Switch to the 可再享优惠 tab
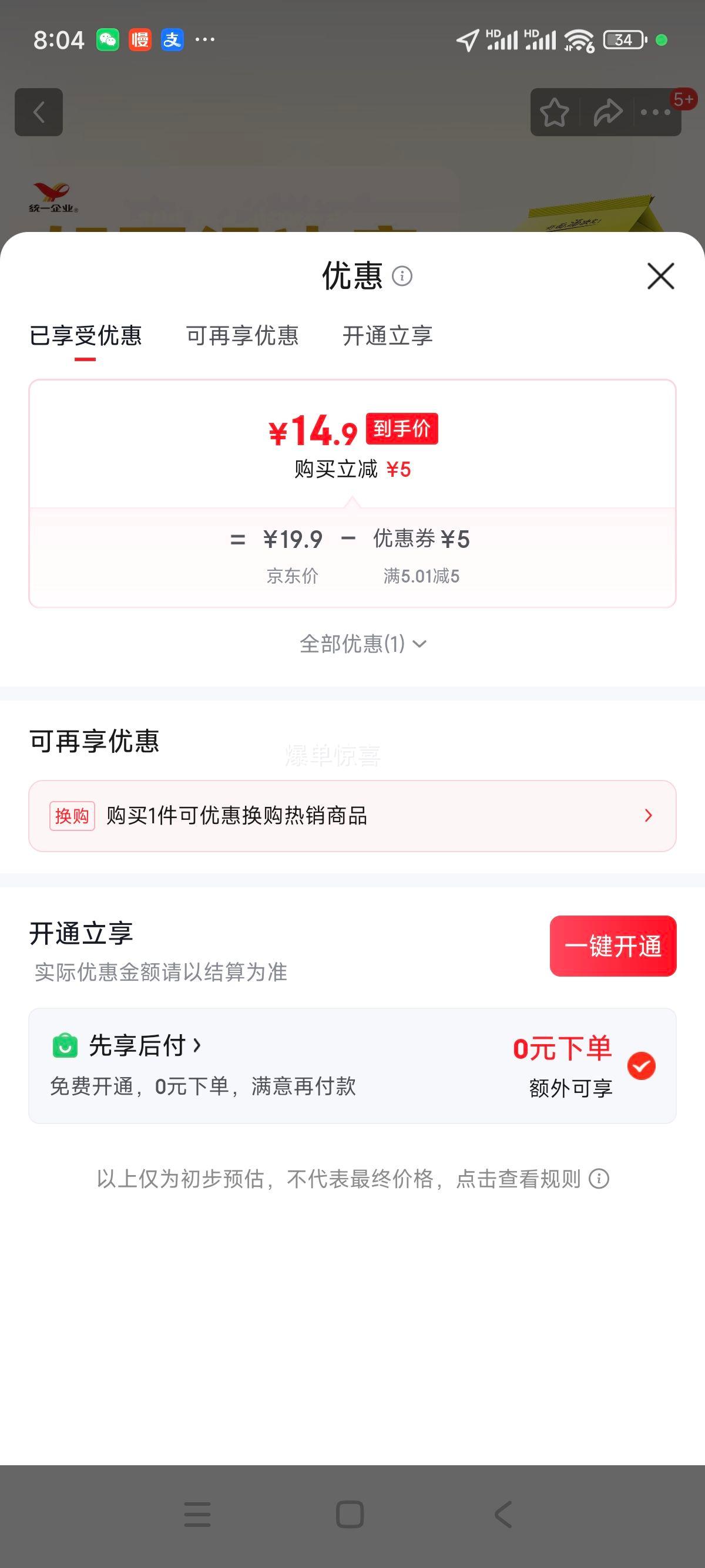The image size is (705, 1568). pyautogui.click(x=243, y=335)
